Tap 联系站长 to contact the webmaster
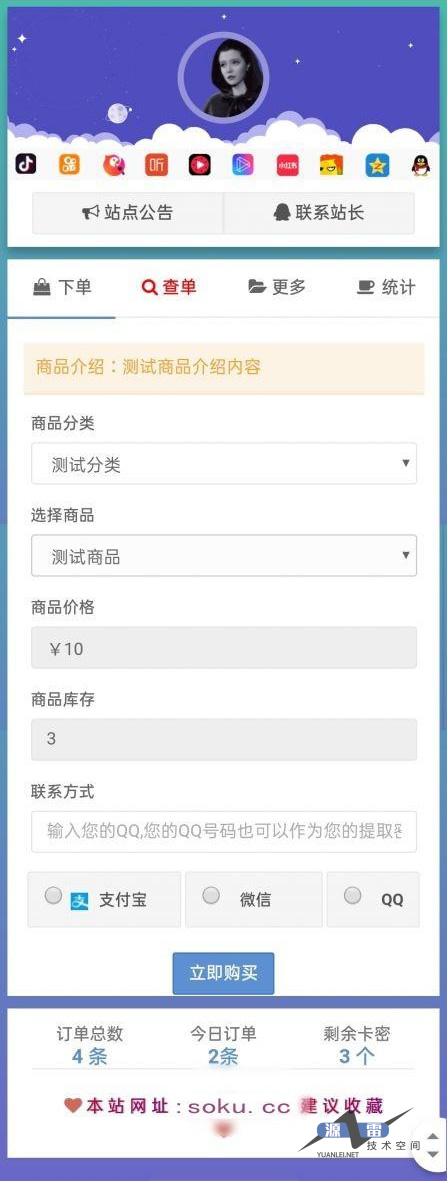Image resolution: width=448 pixels, height=1183 pixels. coord(319,213)
